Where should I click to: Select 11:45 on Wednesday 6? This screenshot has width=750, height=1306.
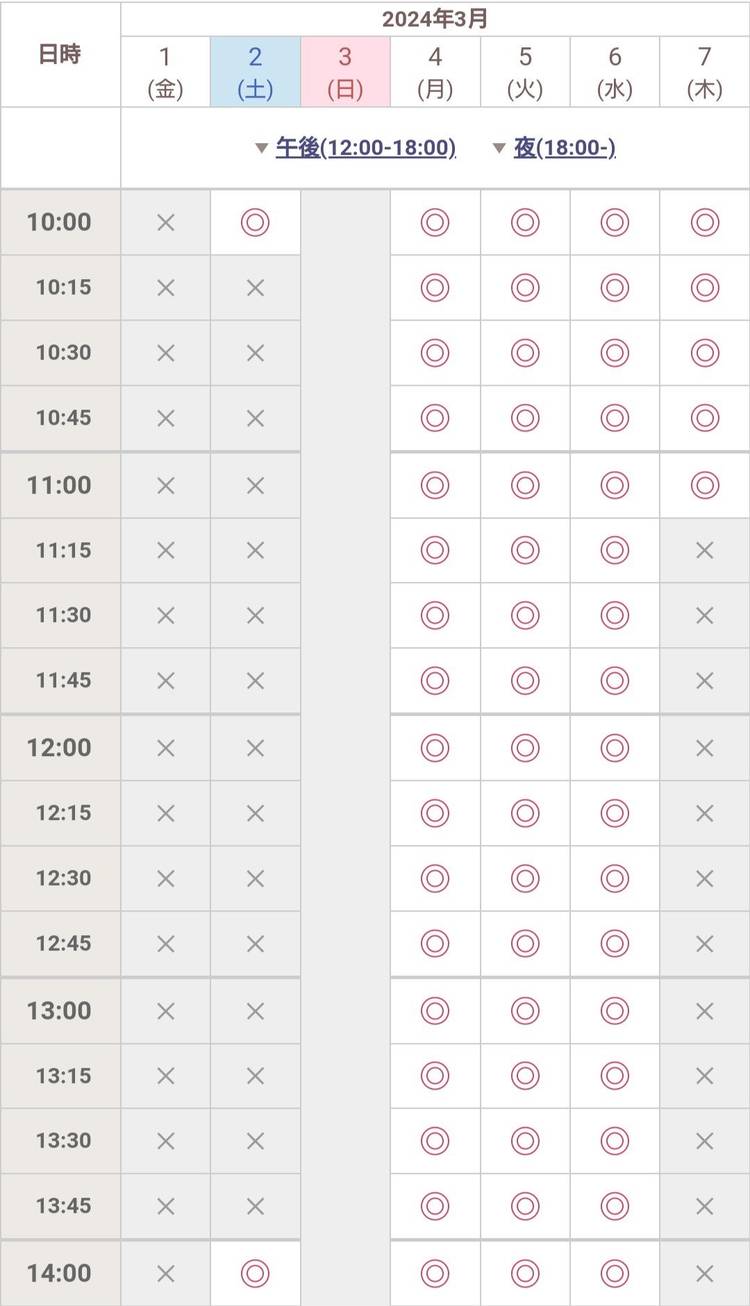tap(615, 681)
